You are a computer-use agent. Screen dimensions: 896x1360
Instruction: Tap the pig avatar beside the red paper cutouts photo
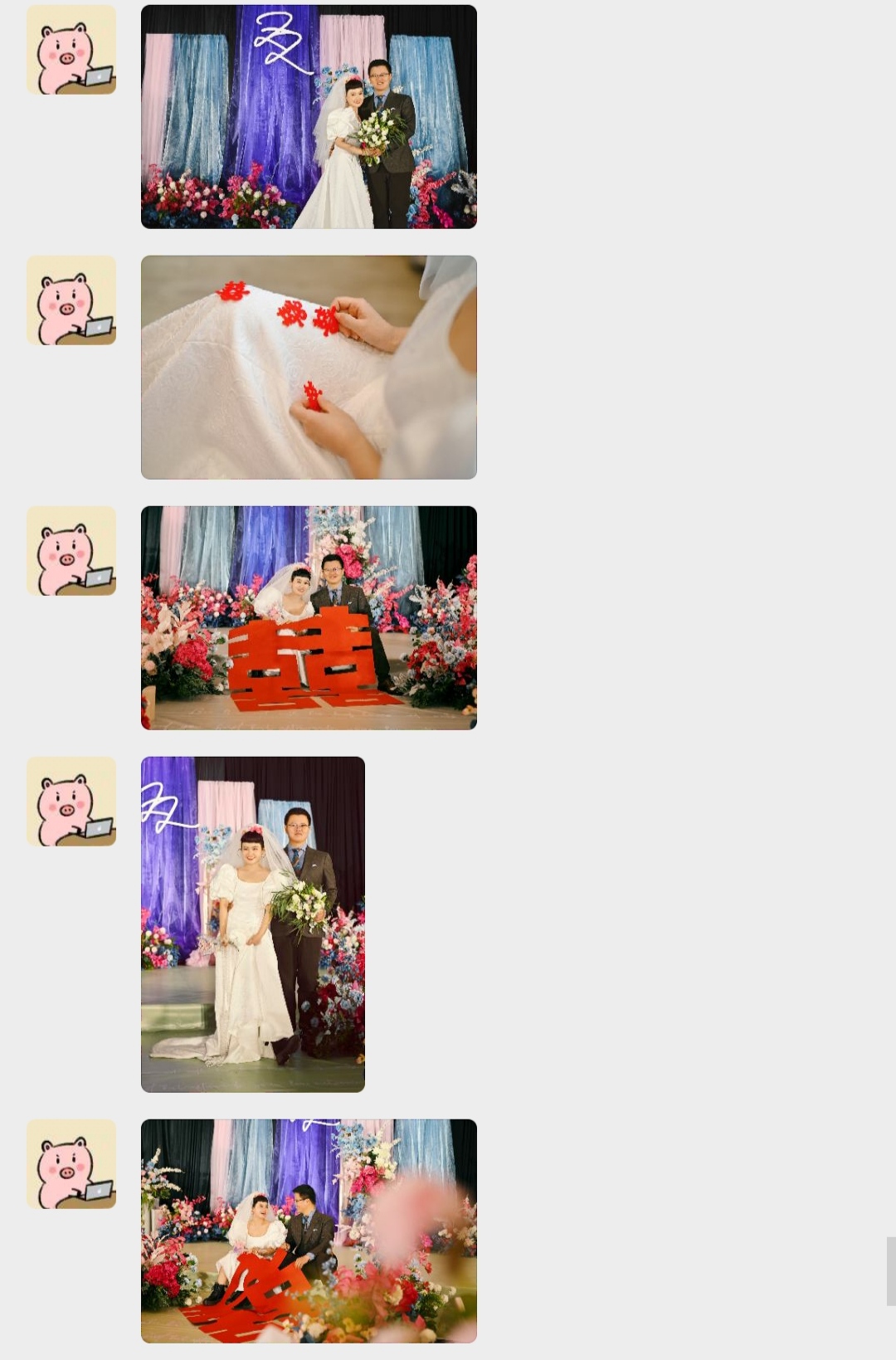pos(71,300)
